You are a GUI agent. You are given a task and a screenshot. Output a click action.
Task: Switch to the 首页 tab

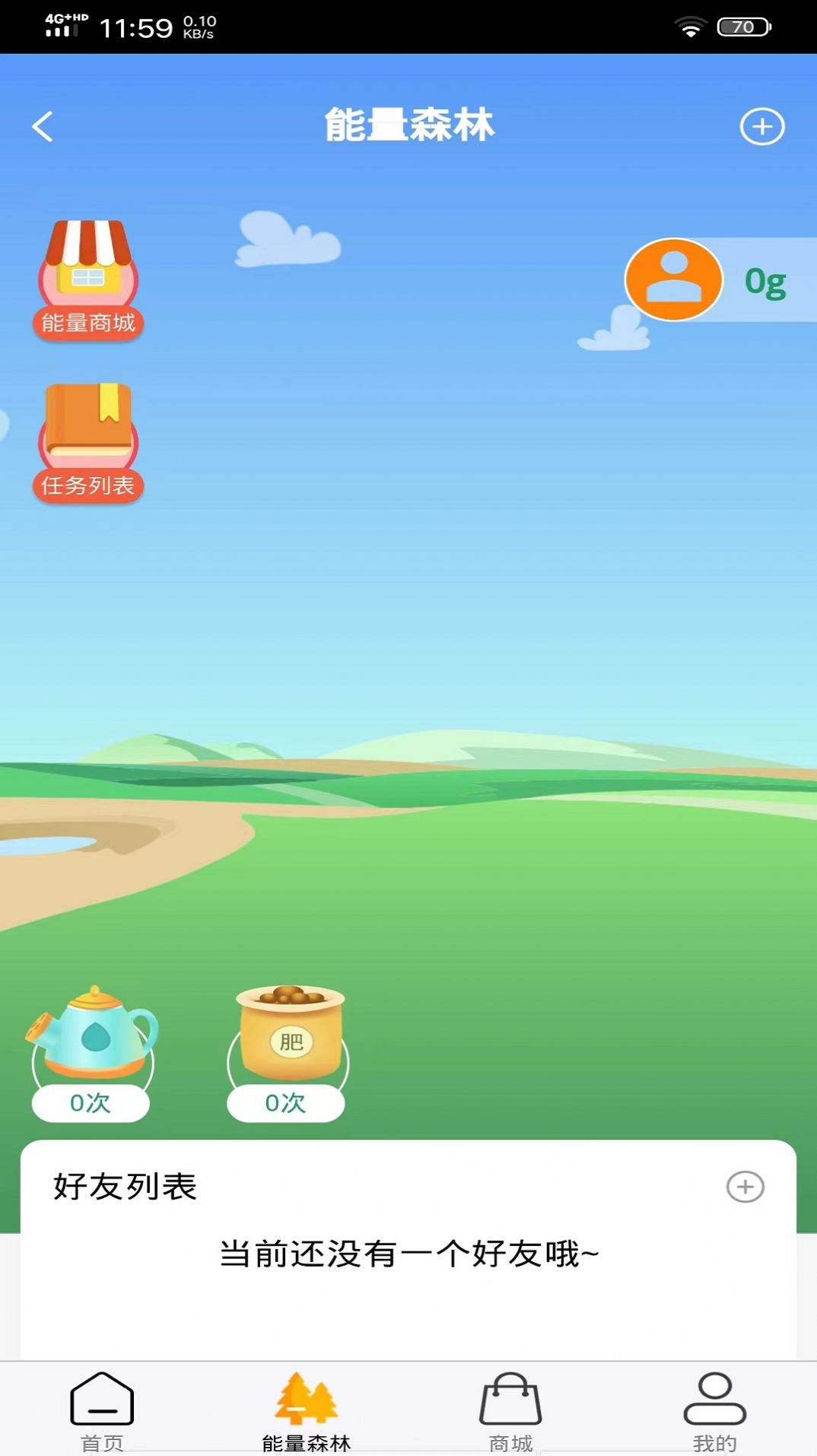(102, 1411)
